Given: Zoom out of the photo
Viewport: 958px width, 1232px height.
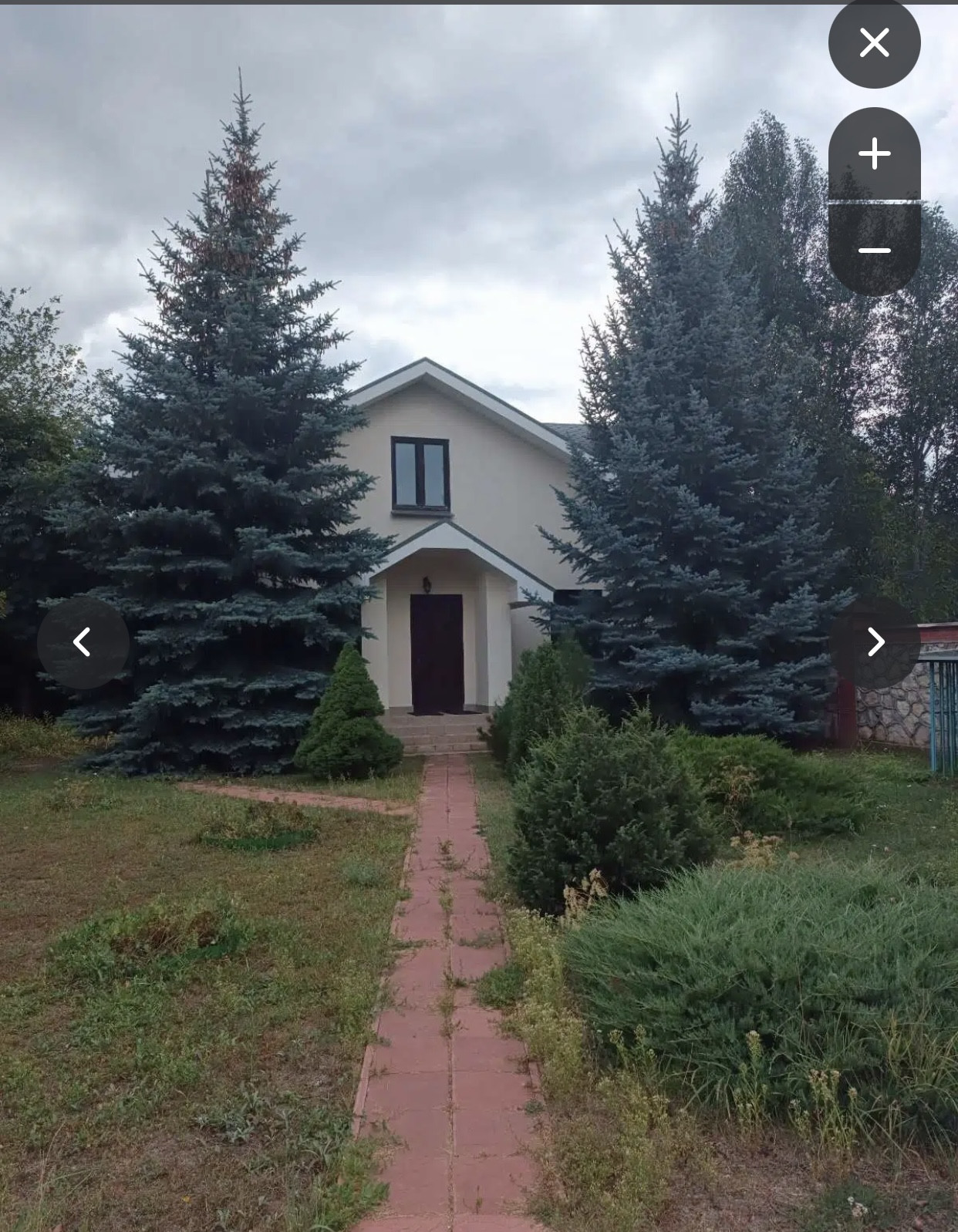Looking at the screenshot, I should [x=874, y=250].
